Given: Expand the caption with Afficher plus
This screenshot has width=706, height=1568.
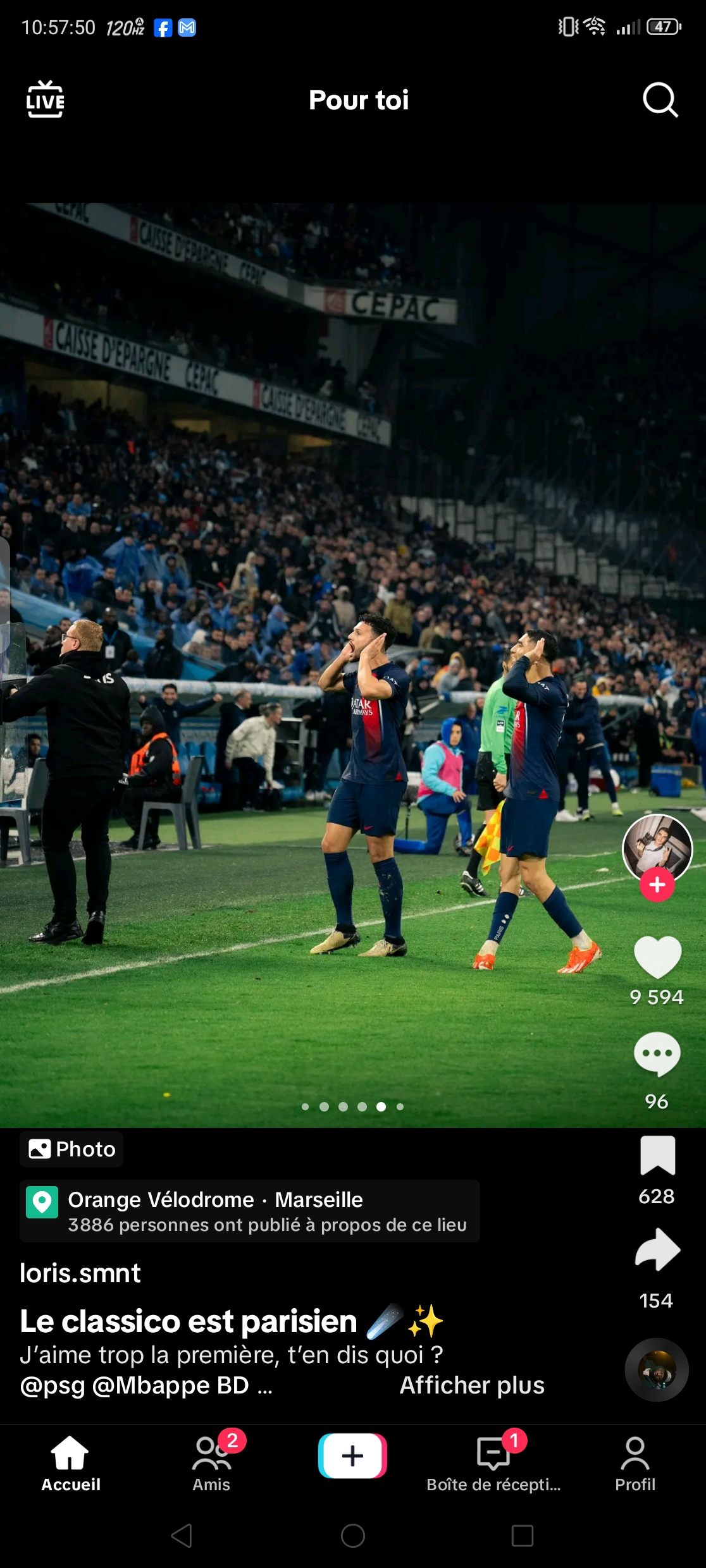Looking at the screenshot, I should [471, 1385].
